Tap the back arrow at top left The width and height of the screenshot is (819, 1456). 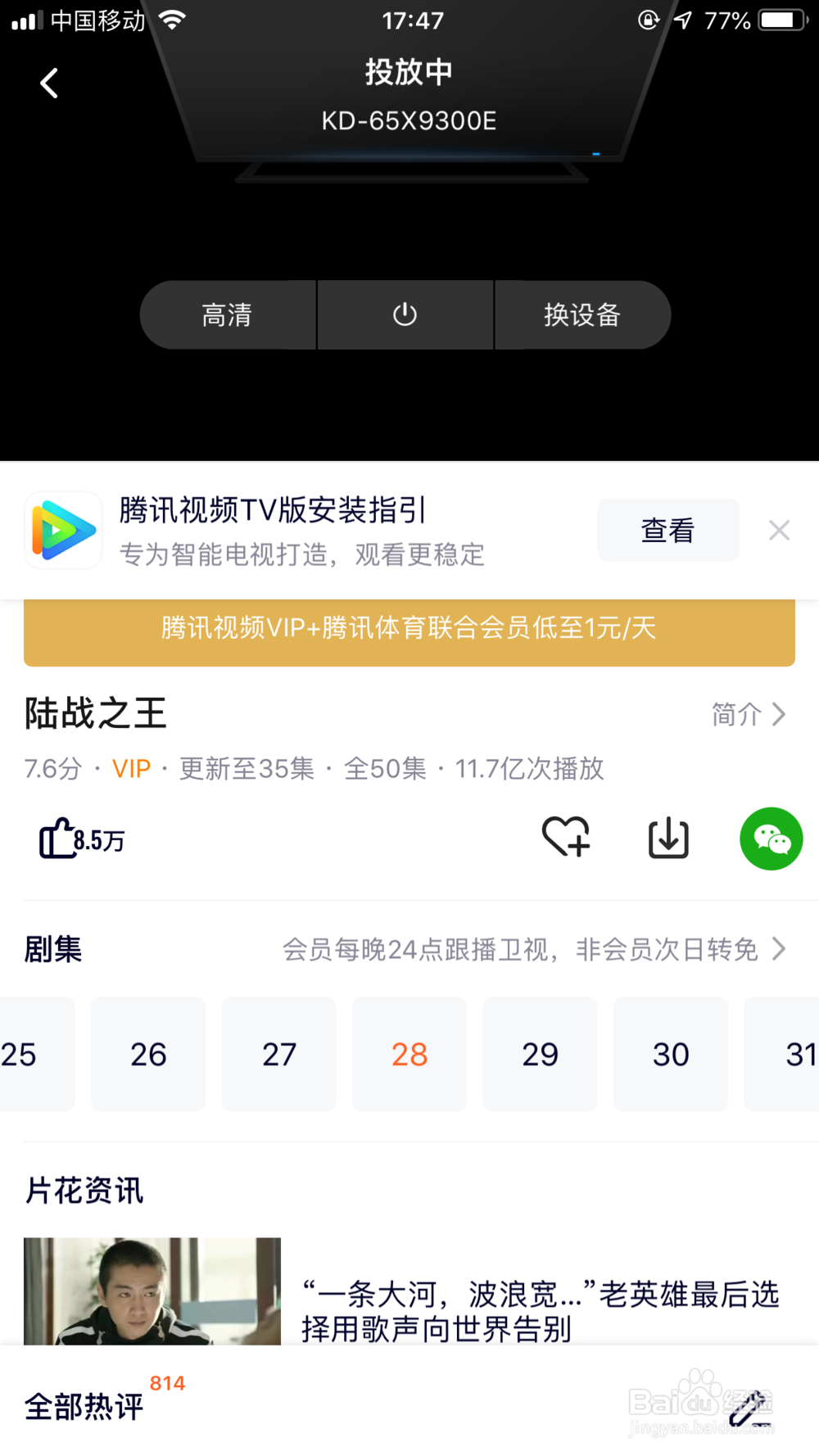click(x=48, y=82)
